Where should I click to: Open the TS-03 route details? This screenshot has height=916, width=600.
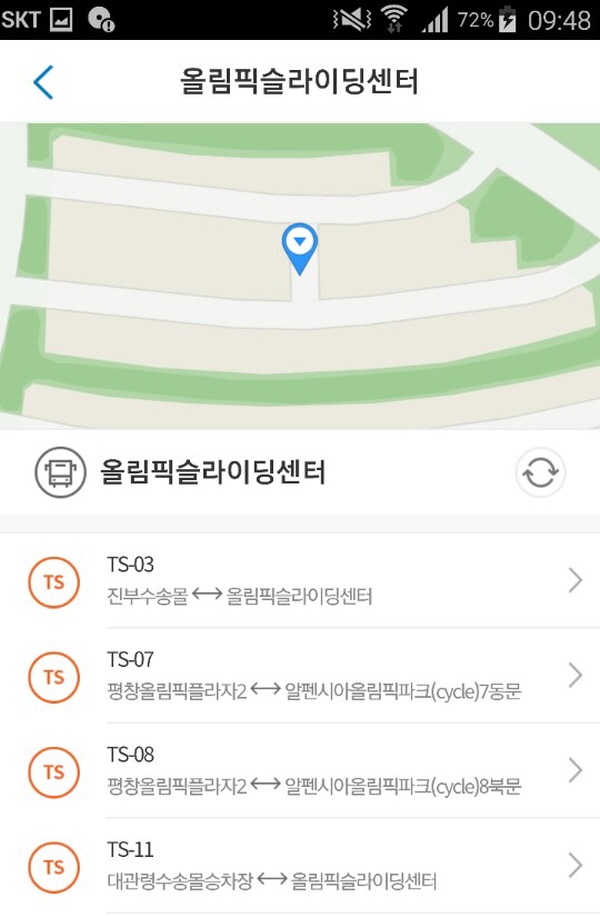pyautogui.click(x=300, y=581)
